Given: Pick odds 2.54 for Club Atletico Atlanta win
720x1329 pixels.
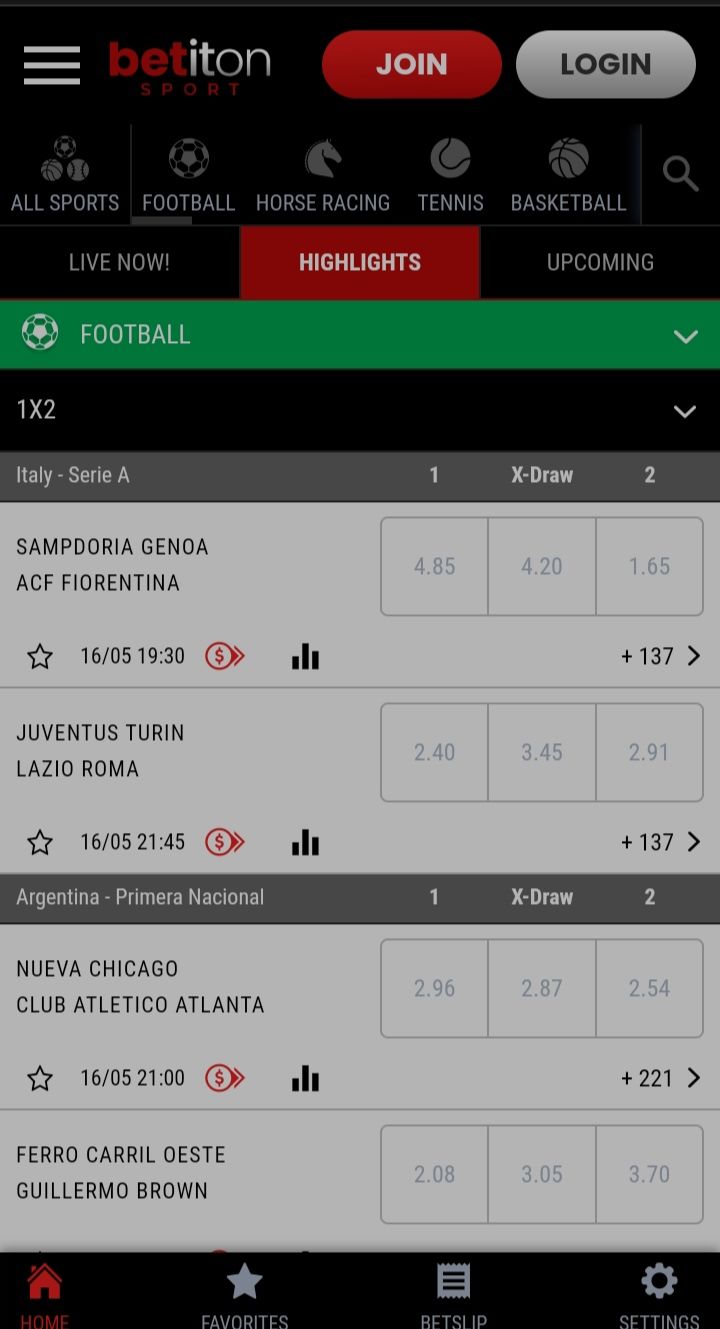Looking at the screenshot, I should click(x=649, y=988).
